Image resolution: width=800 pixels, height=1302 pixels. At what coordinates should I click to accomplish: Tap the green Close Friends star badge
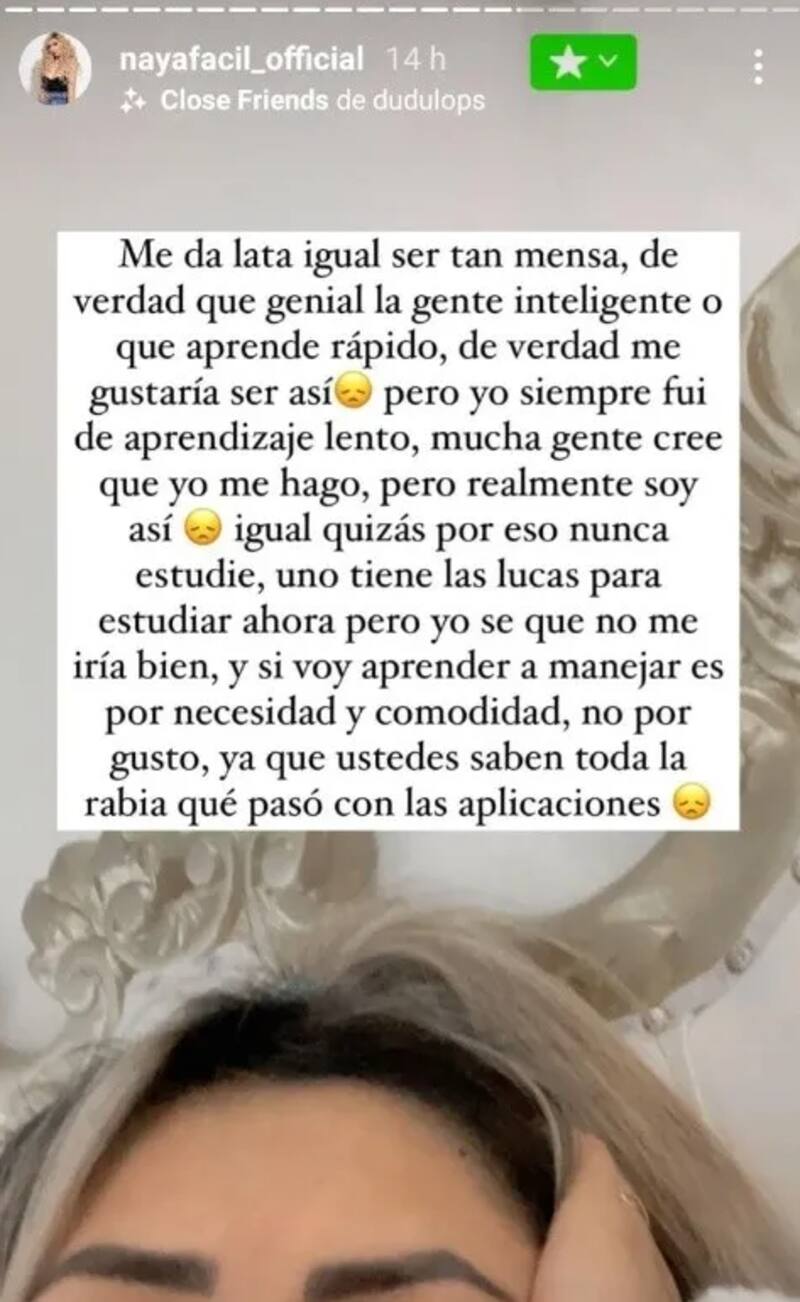(x=583, y=62)
